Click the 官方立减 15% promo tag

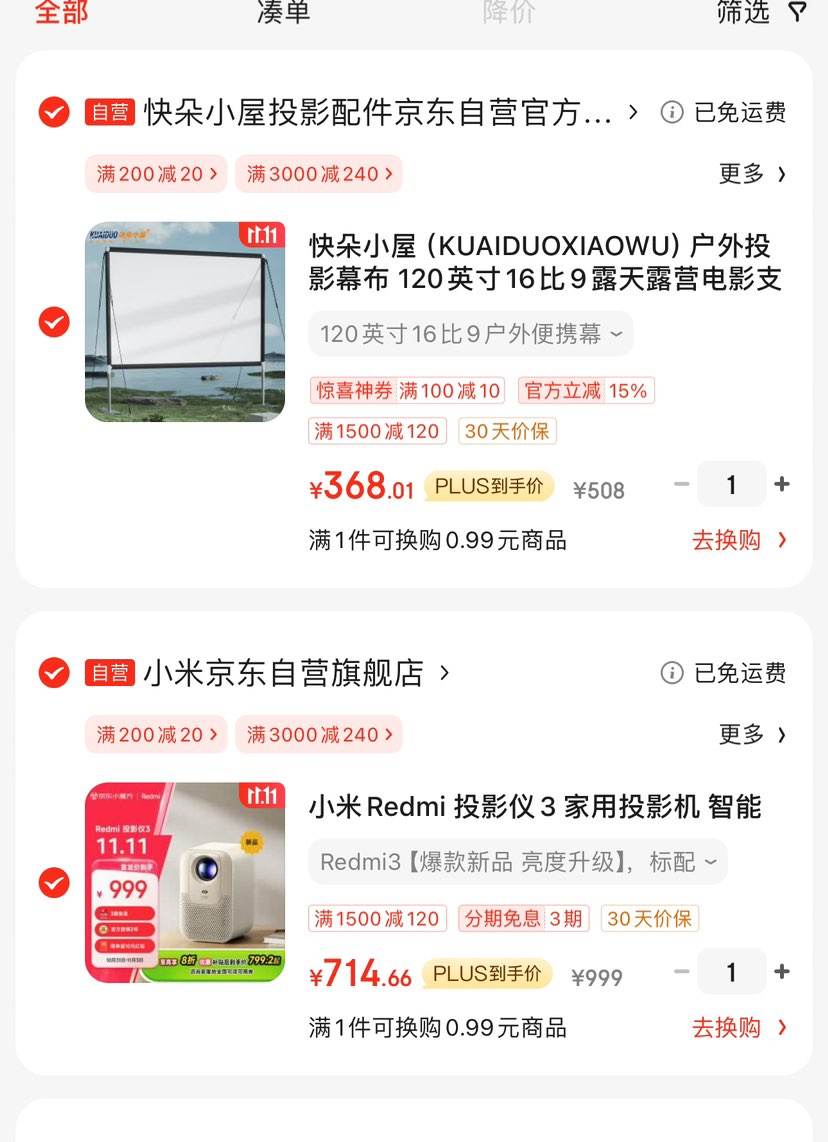pos(585,390)
